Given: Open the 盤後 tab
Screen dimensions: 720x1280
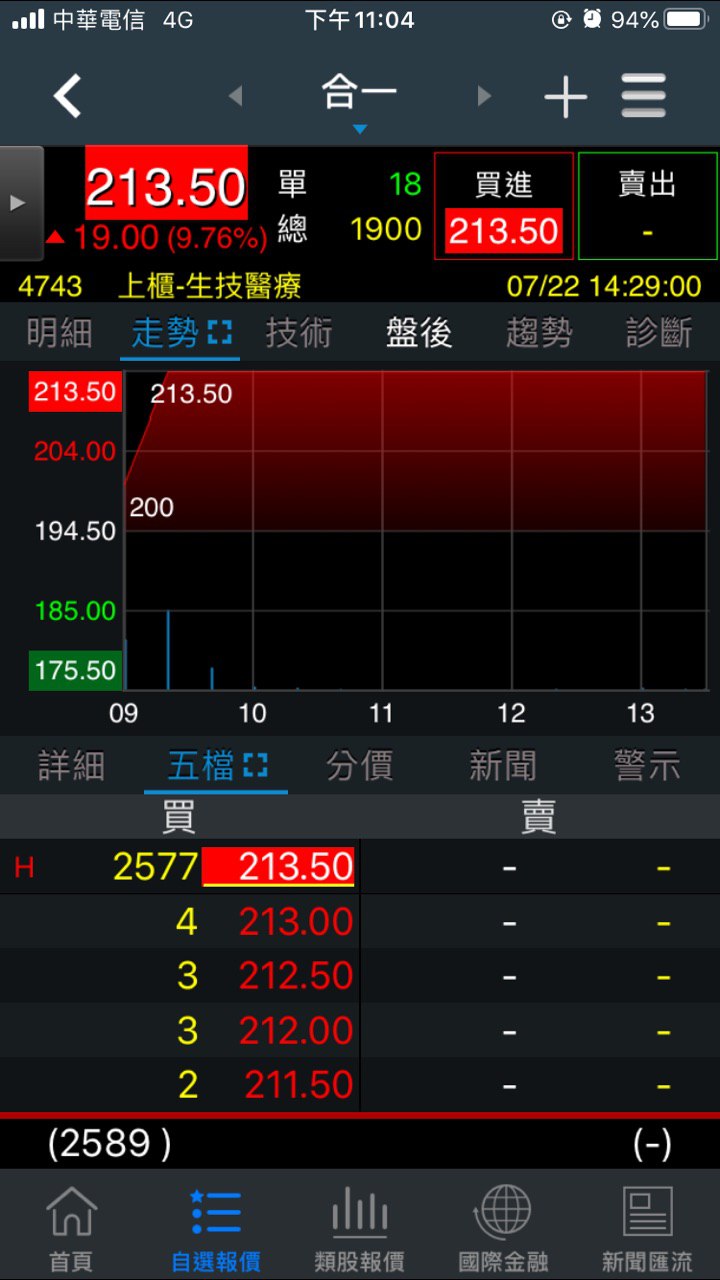Looking at the screenshot, I should pos(419,334).
